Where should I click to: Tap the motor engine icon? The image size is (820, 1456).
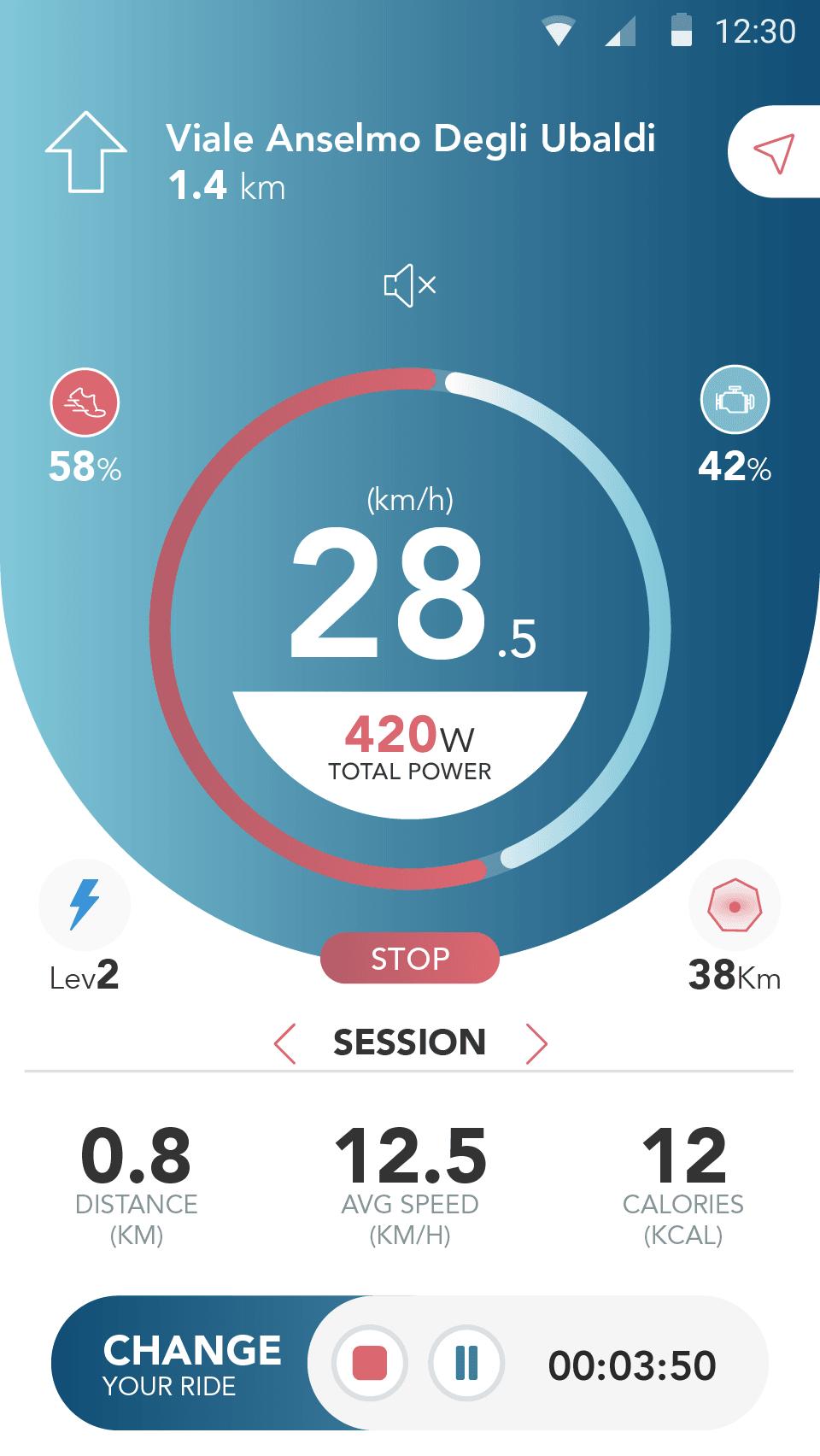click(x=735, y=400)
